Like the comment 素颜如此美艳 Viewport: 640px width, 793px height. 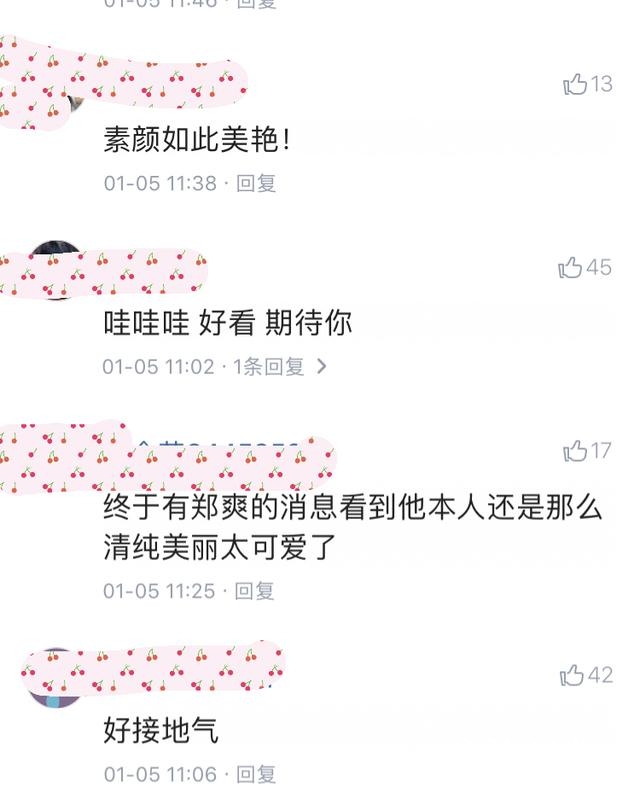click(576, 85)
